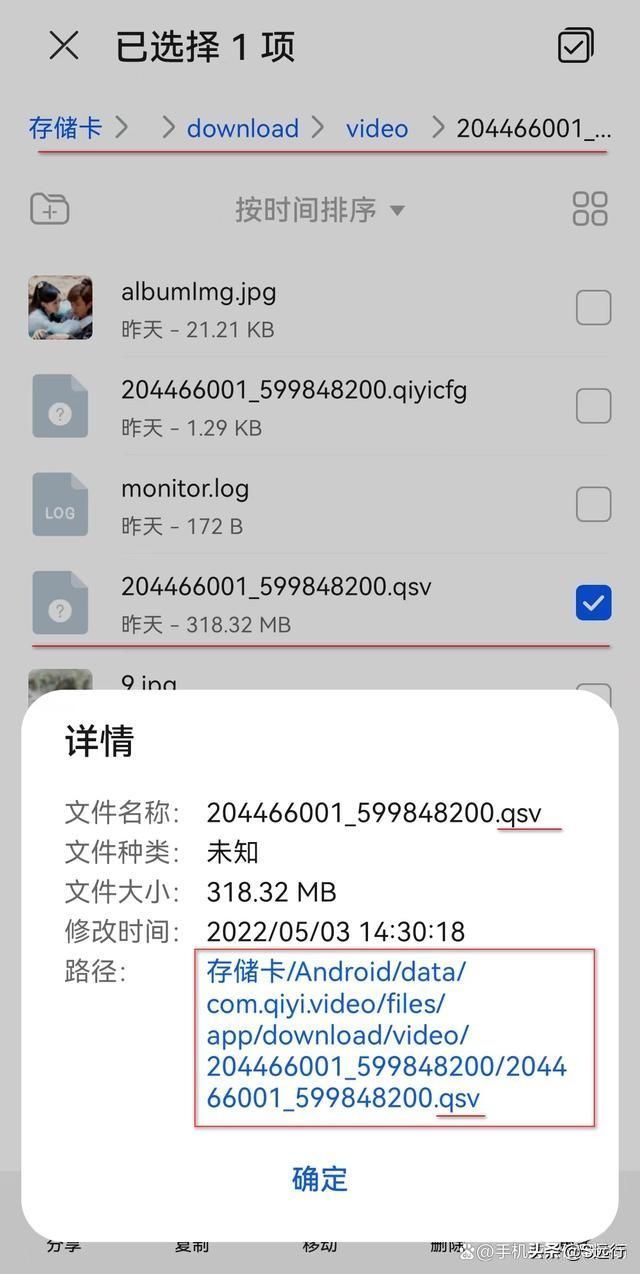Check the box for 204466001_599848200.qiyicfg
The height and width of the screenshot is (1274, 640).
(593, 406)
